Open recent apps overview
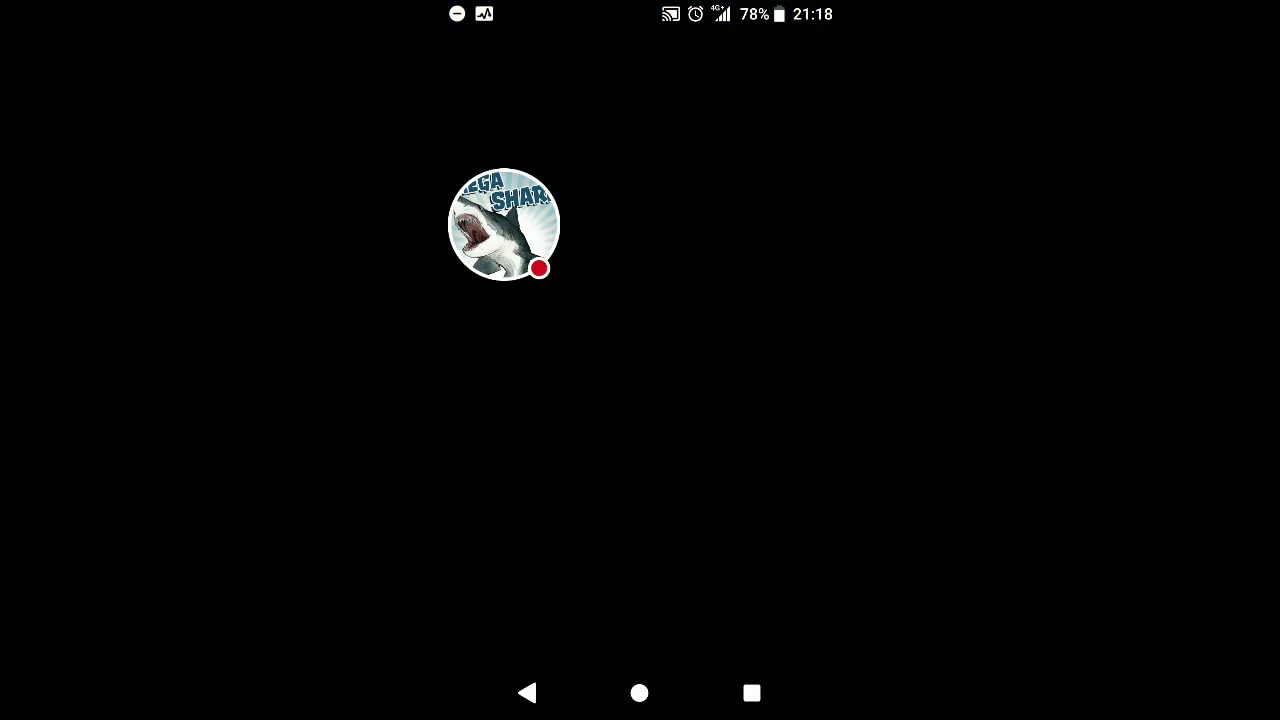The width and height of the screenshot is (1280, 720). [752, 693]
